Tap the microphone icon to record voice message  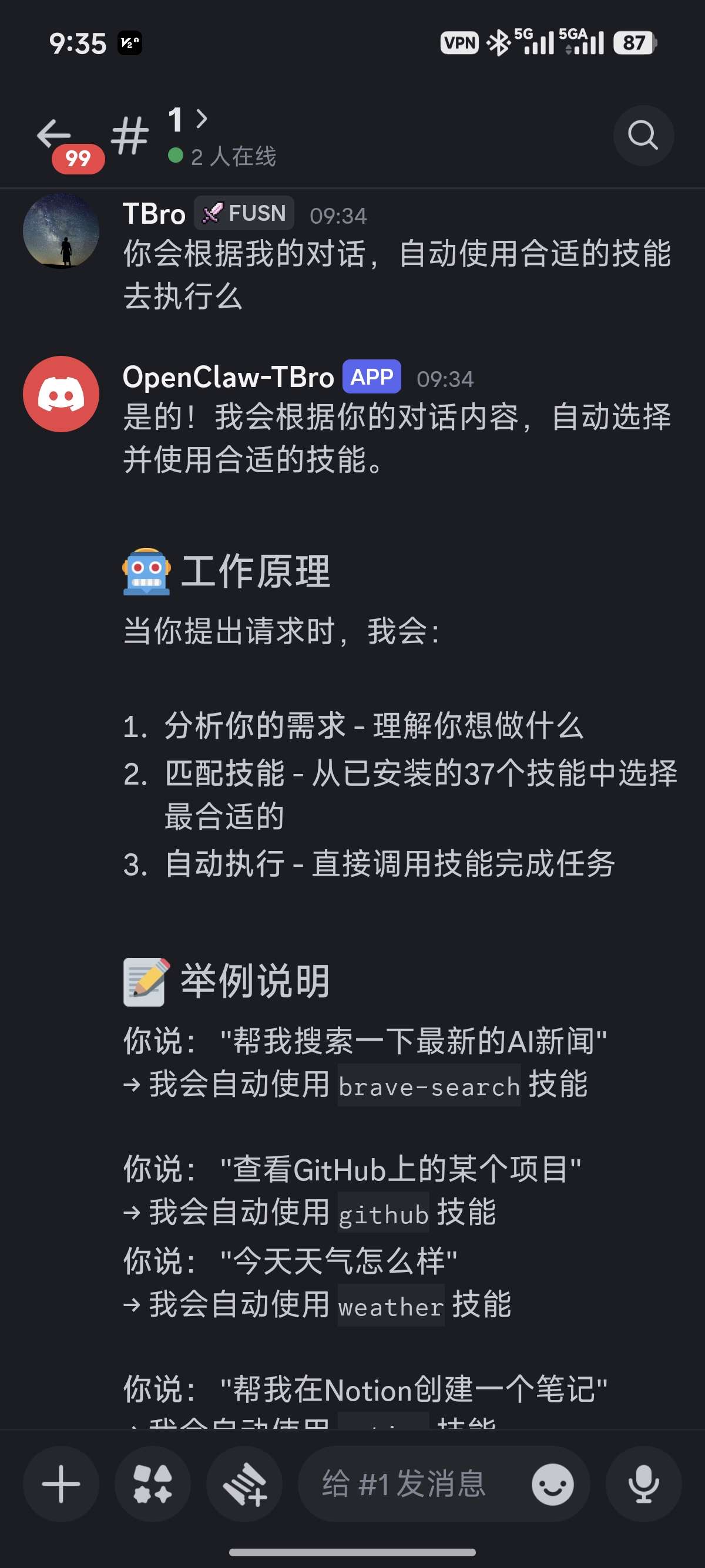coord(642,1484)
